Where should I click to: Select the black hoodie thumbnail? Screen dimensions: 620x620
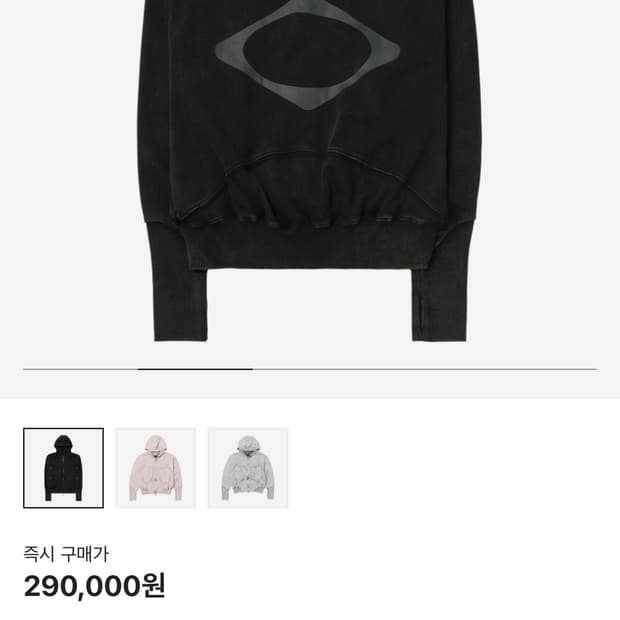(x=63, y=468)
